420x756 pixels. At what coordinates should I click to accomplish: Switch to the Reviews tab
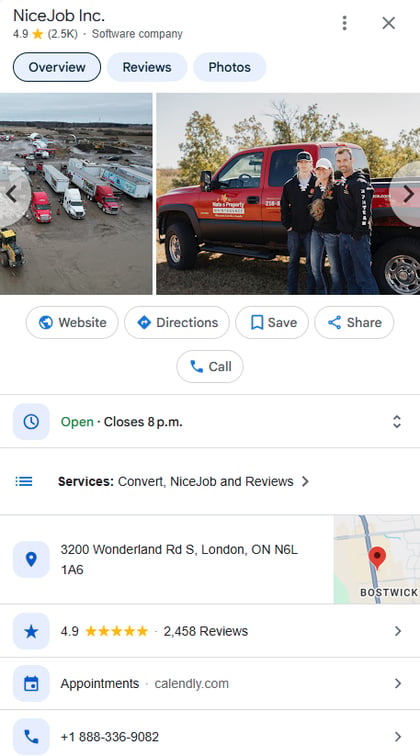(147, 67)
